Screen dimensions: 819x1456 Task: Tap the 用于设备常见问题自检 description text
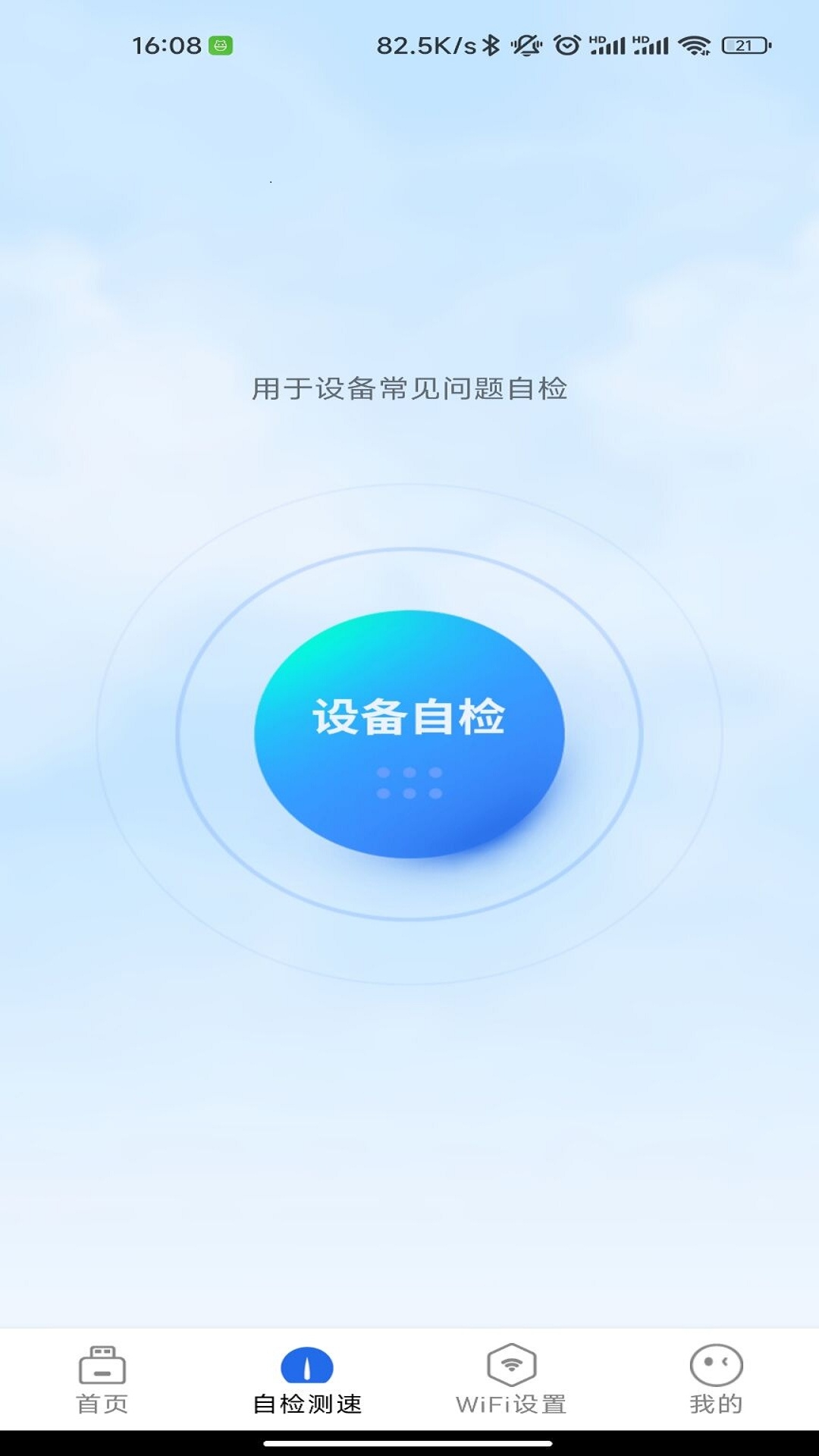point(409,388)
